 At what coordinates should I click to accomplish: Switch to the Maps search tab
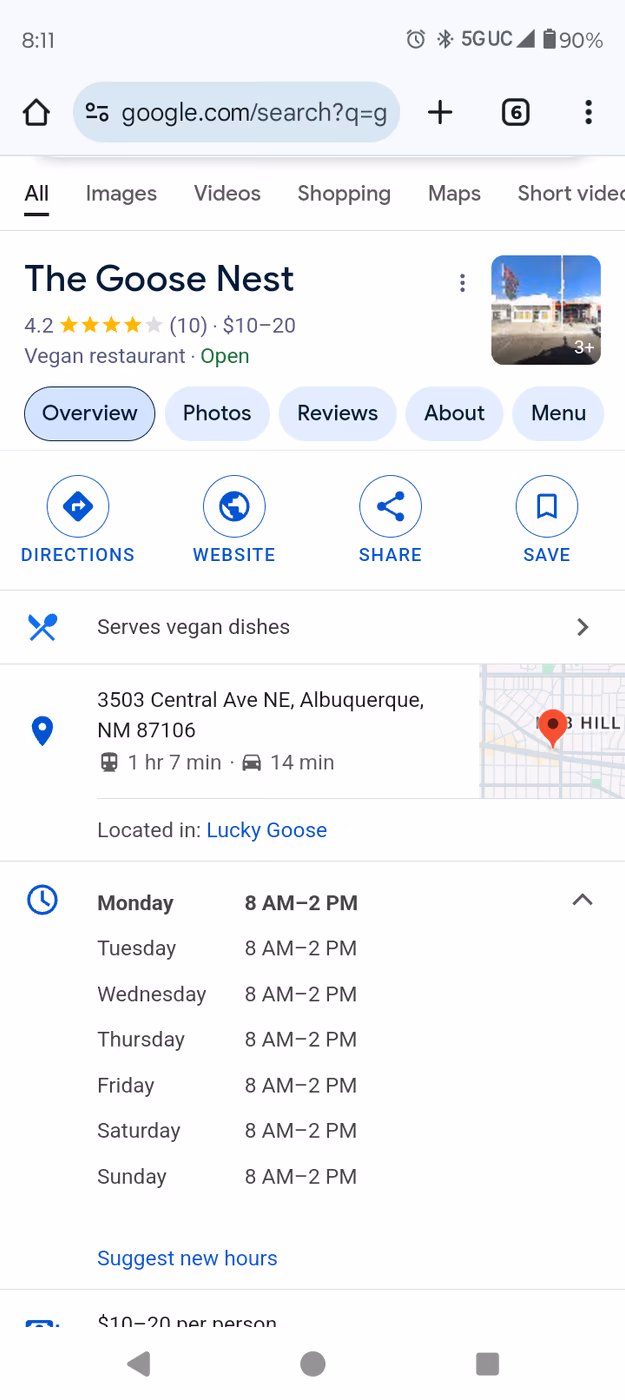454,194
